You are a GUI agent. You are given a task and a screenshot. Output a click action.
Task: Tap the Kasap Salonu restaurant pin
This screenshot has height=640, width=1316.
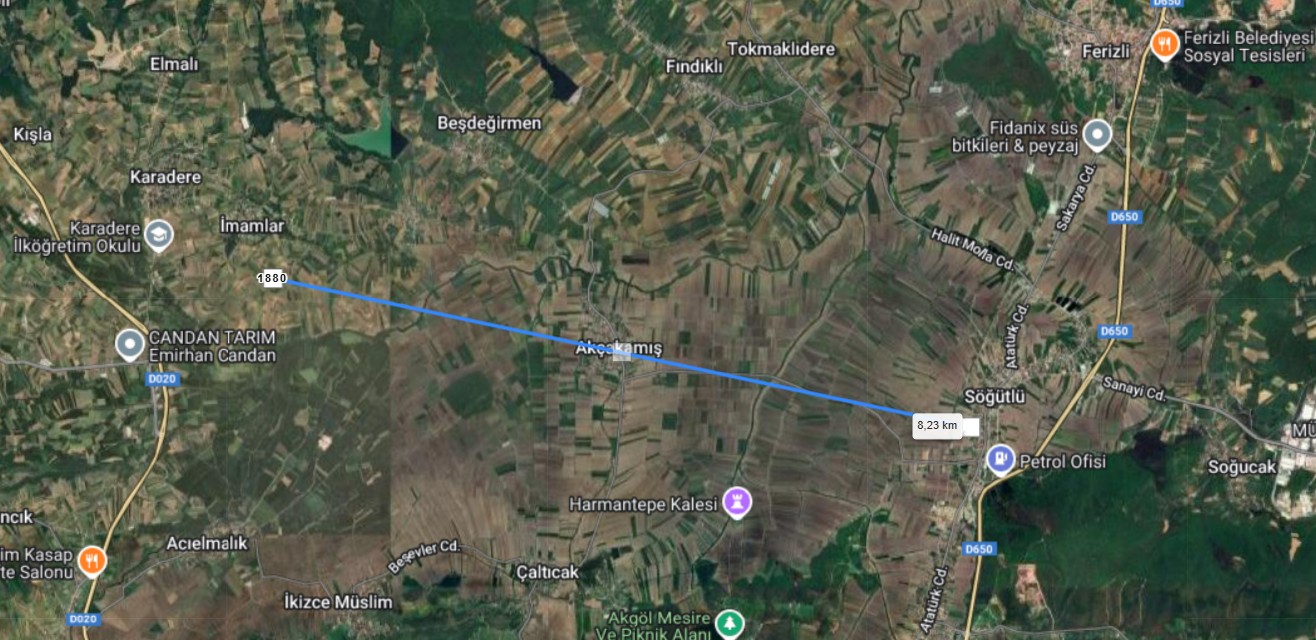coord(91,560)
